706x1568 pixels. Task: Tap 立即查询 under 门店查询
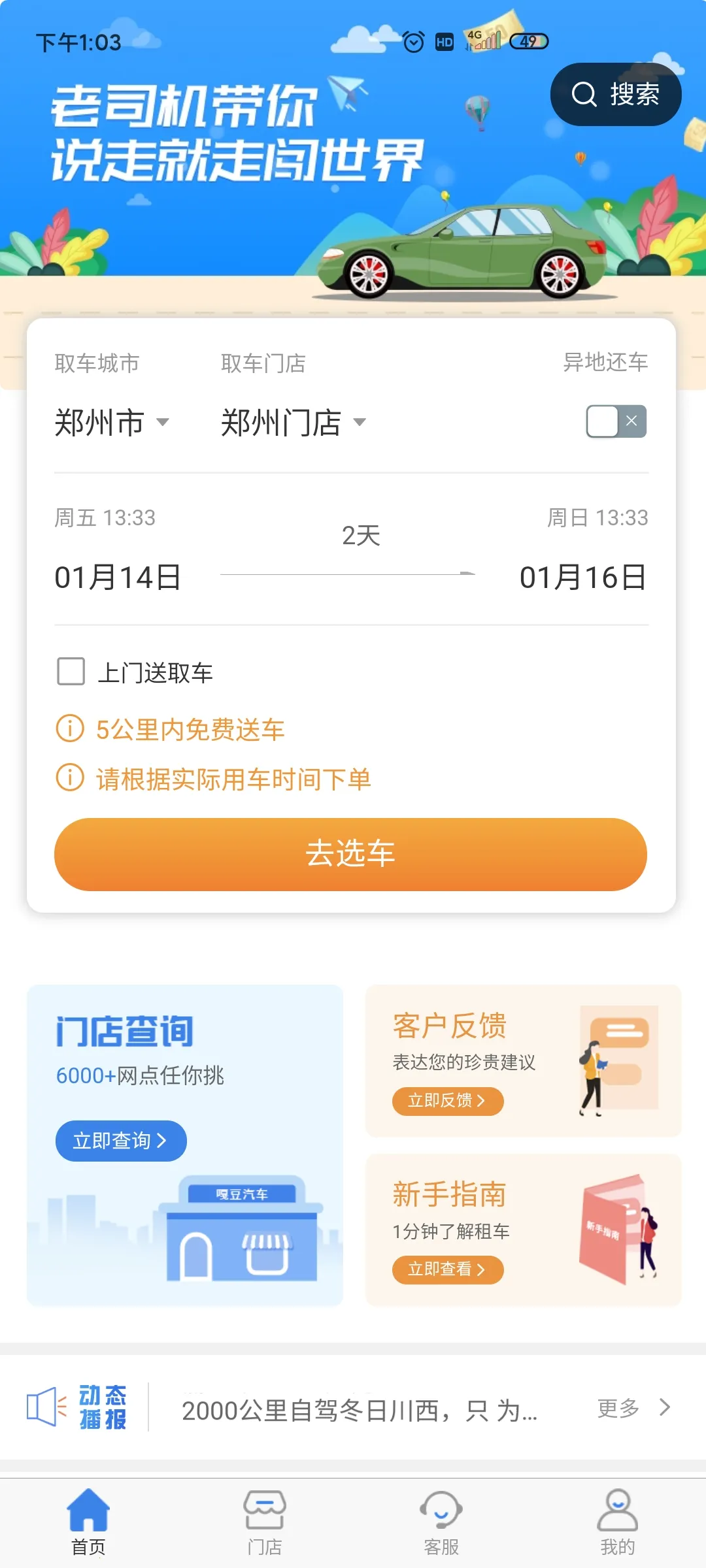click(x=121, y=1141)
